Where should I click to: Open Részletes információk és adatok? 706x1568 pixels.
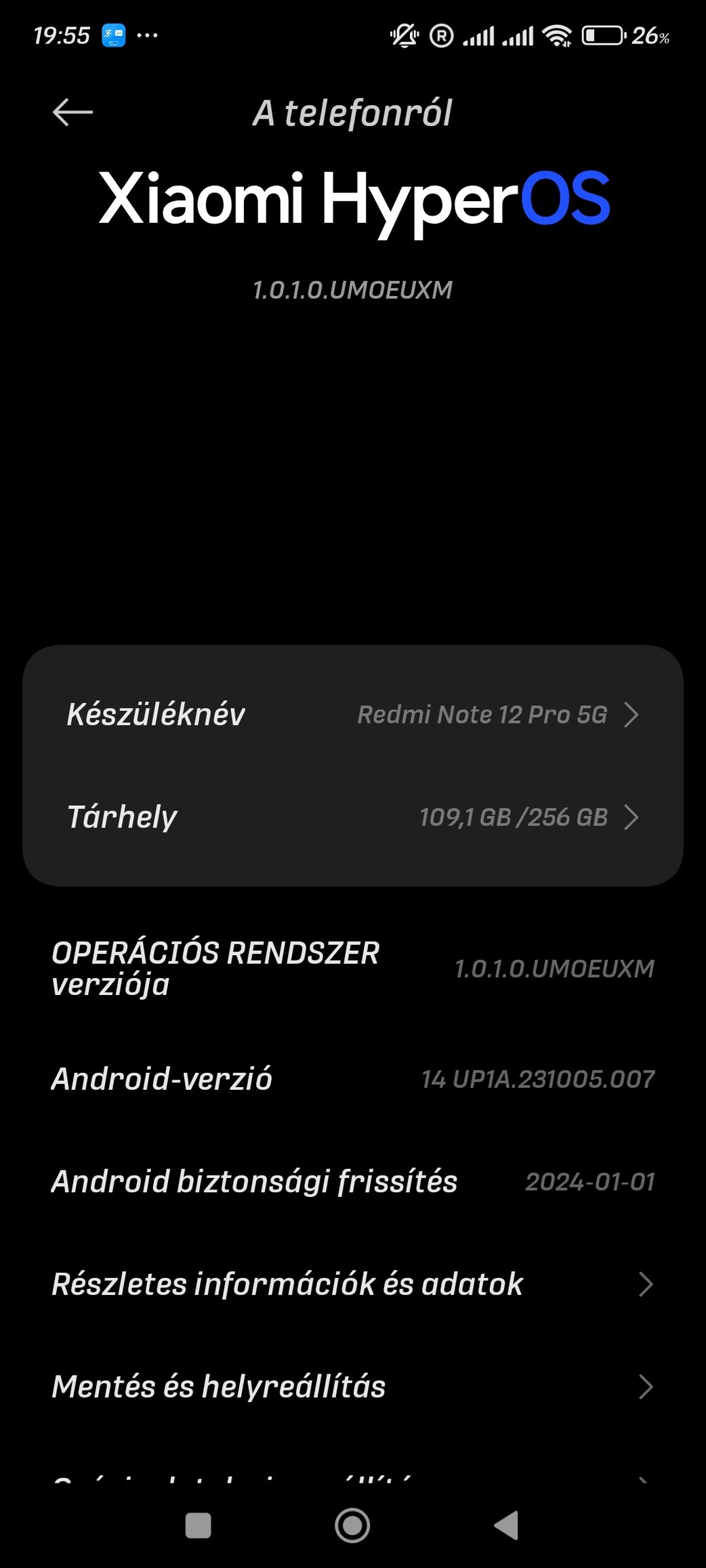click(352, 1284)
